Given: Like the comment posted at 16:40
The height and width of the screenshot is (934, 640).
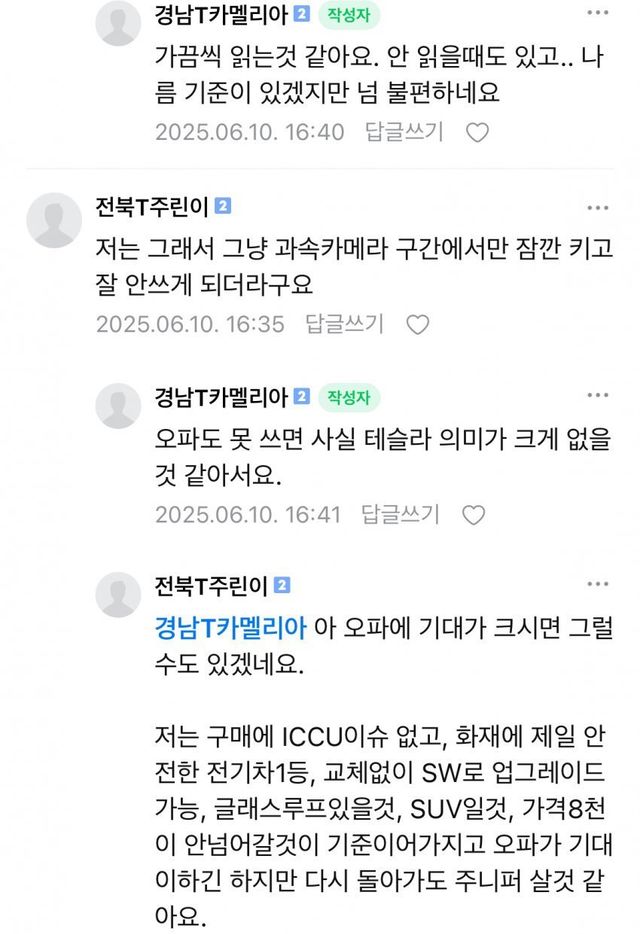Looking at the screenshot, I should [x=478, y=132].
